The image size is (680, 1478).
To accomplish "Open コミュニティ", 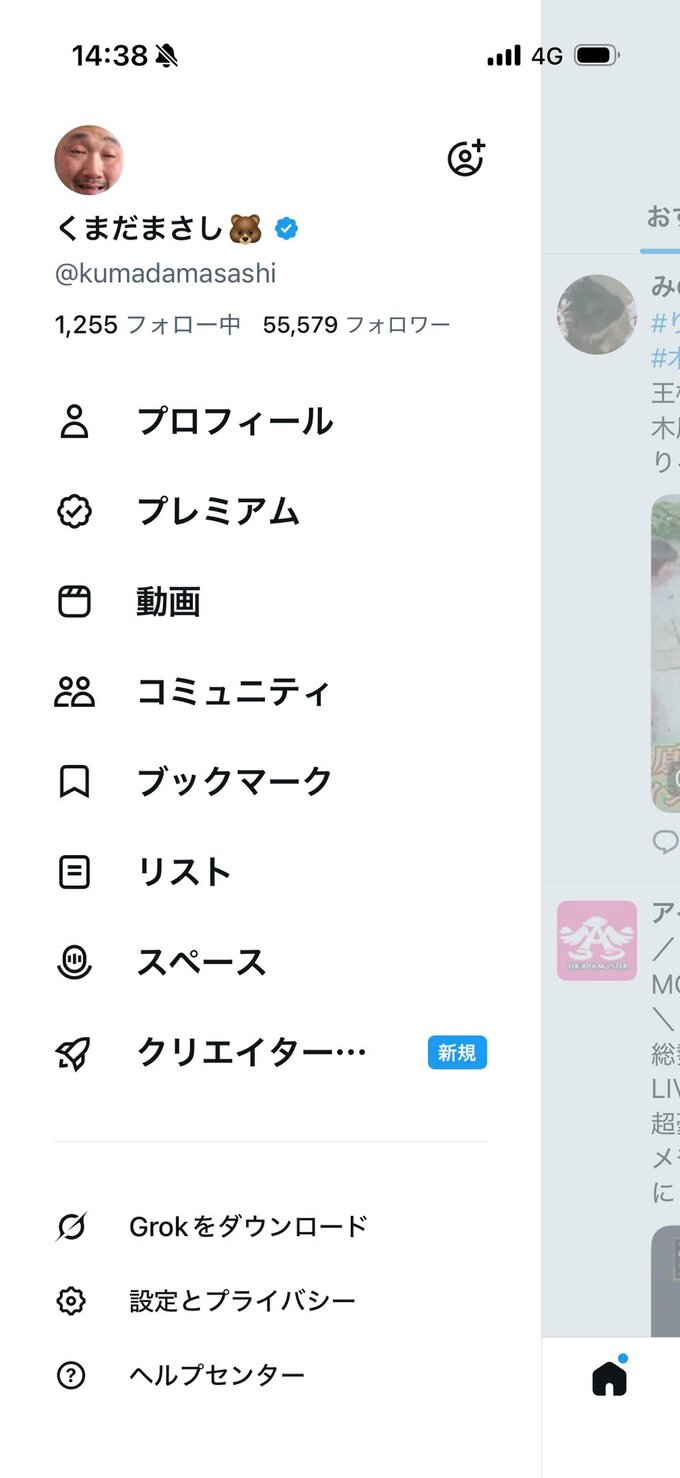I will [232, 692].
